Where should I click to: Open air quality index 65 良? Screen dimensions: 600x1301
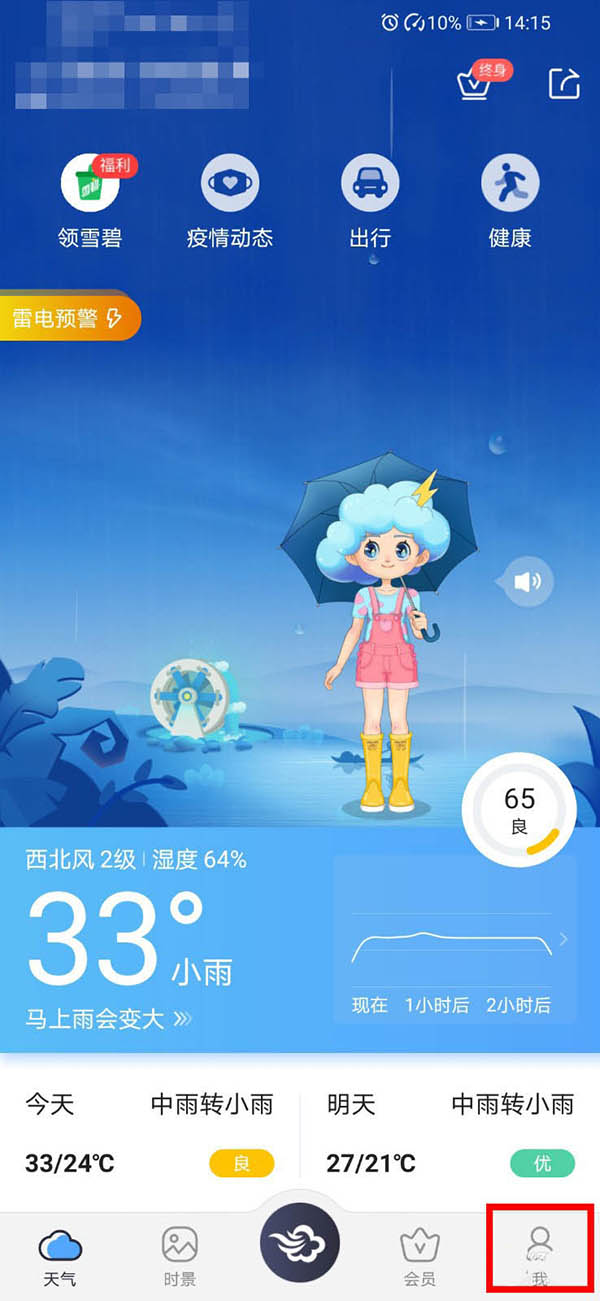pos(519,810)
